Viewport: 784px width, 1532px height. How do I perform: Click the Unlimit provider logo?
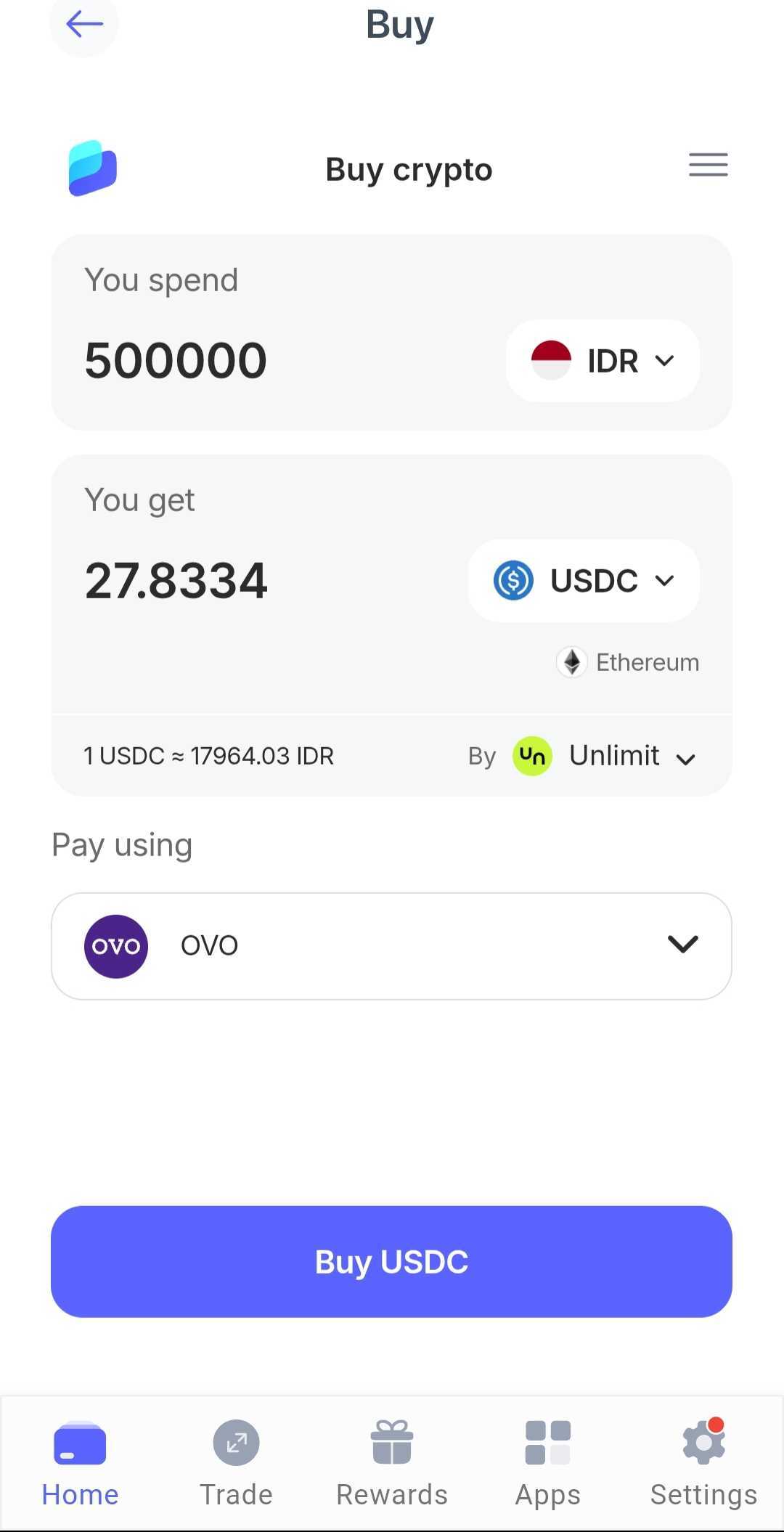[532, 756]
